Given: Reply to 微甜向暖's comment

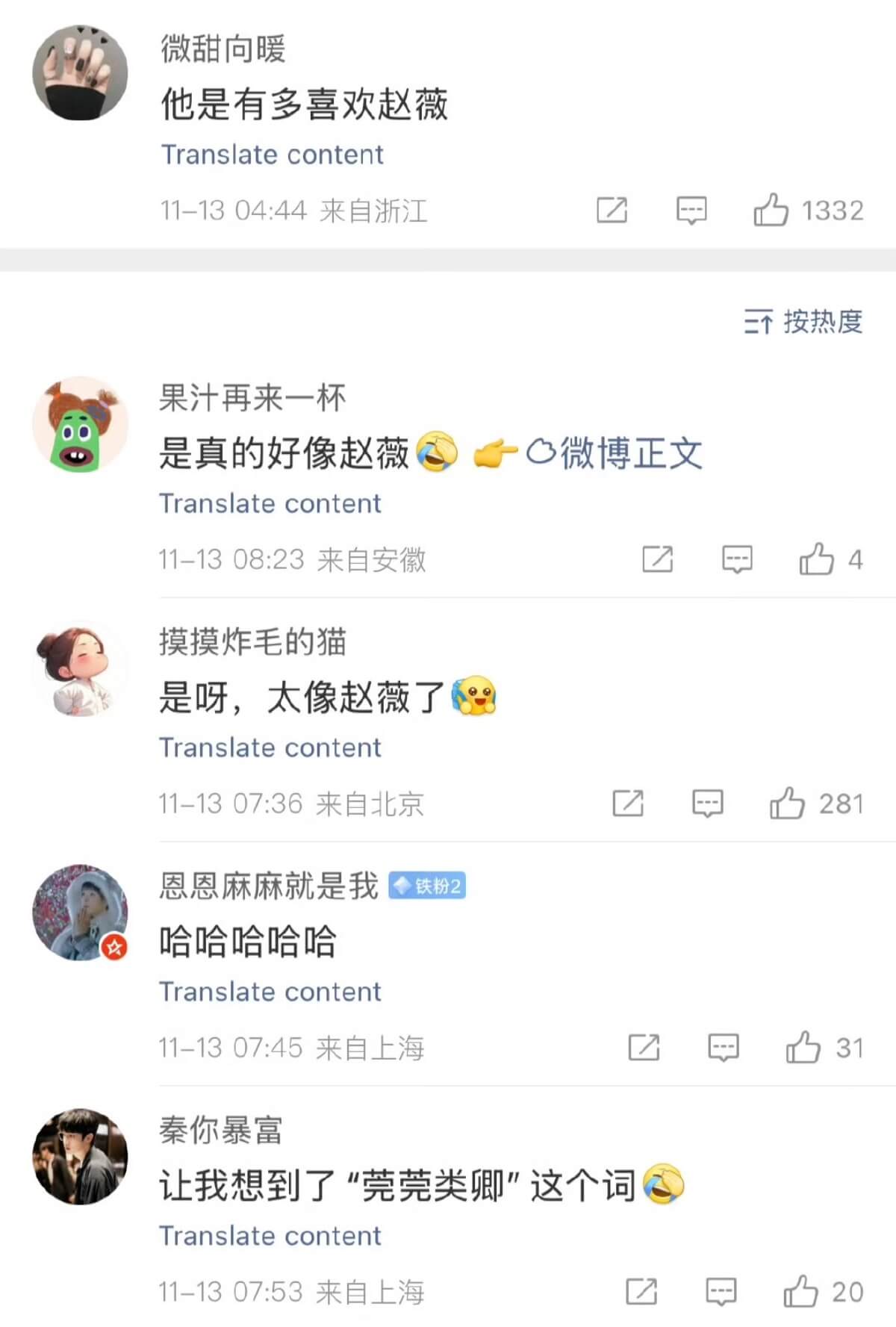Looking at the screenshot, I should [691, 210].
